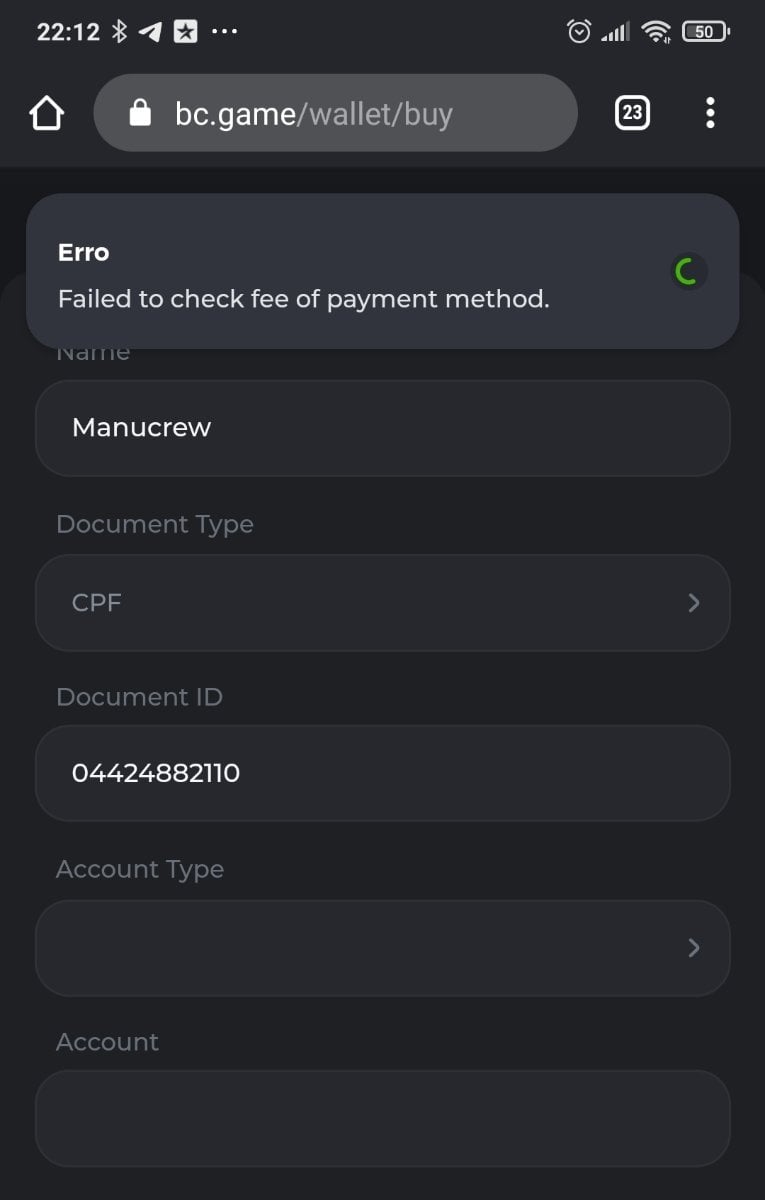Tap the bc.game address bar

coord(335,113)
